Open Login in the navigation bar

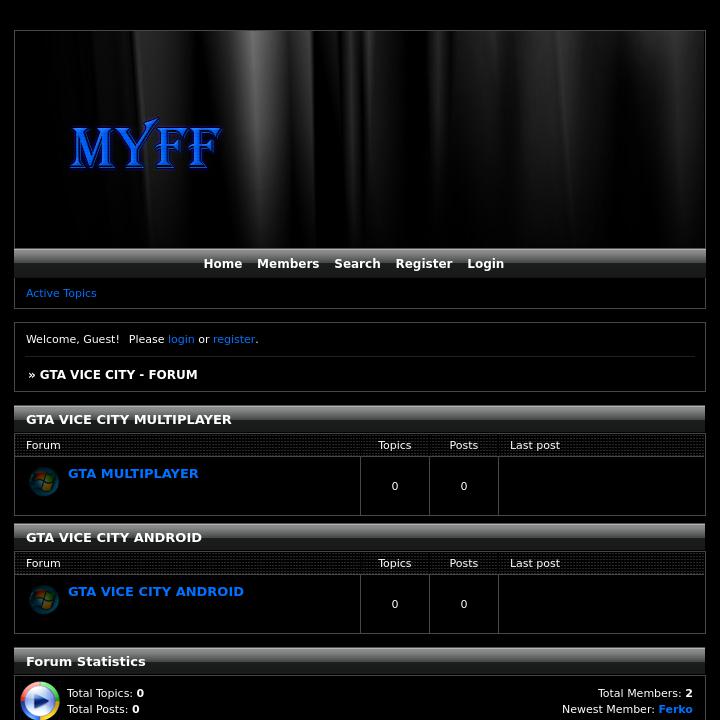pyautogui.click(x=485, y=264)
